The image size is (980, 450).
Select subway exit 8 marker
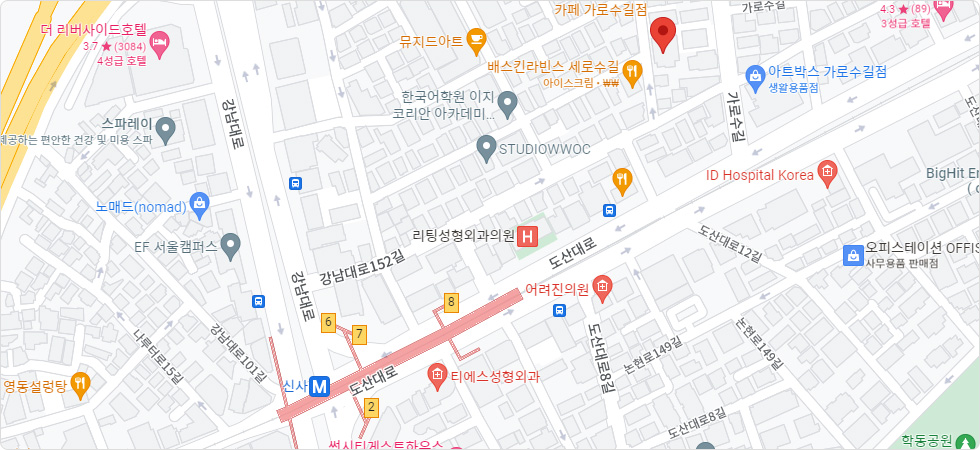tap(452, 302)
